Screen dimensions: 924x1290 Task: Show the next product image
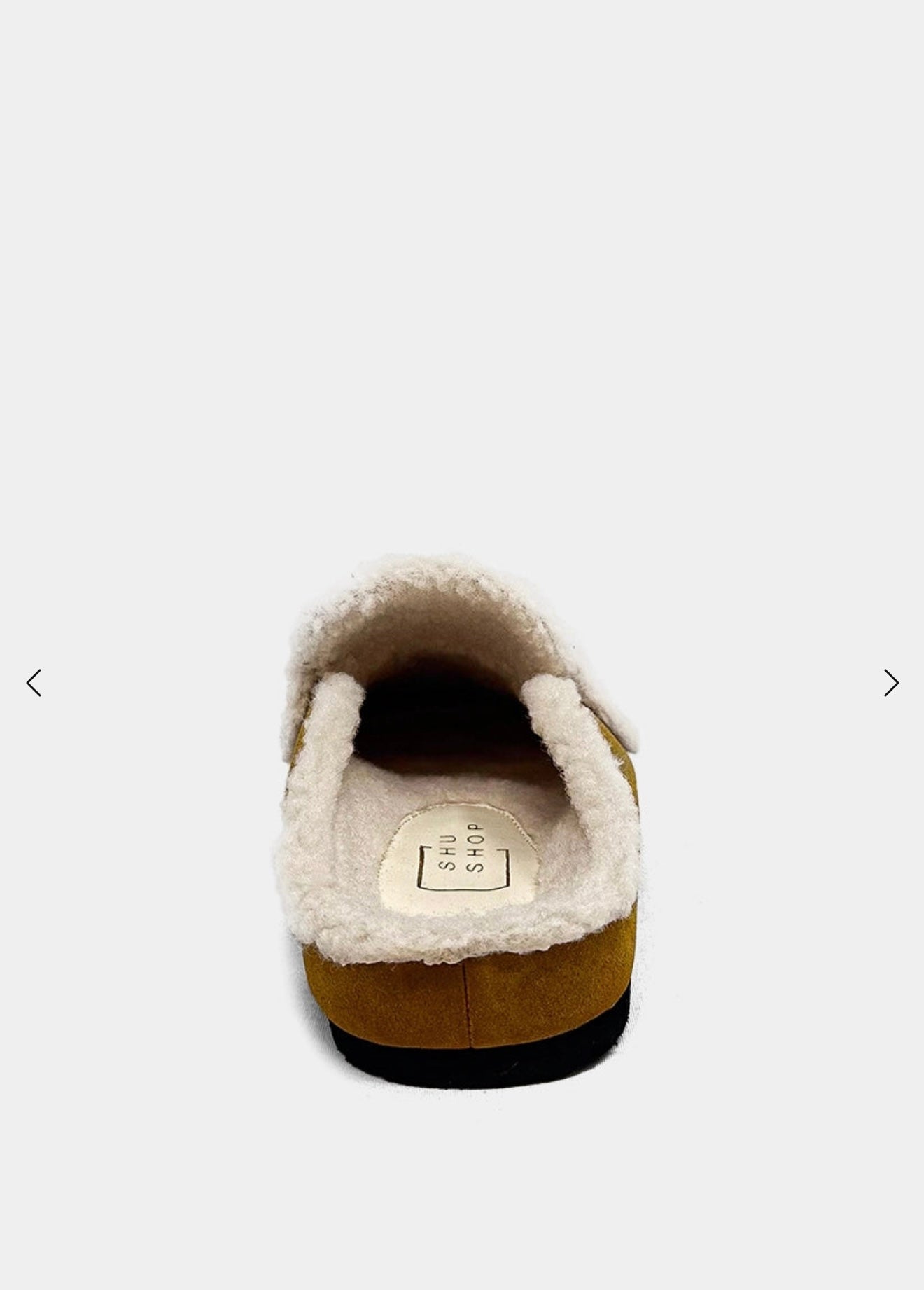click(x=890, y=683)
